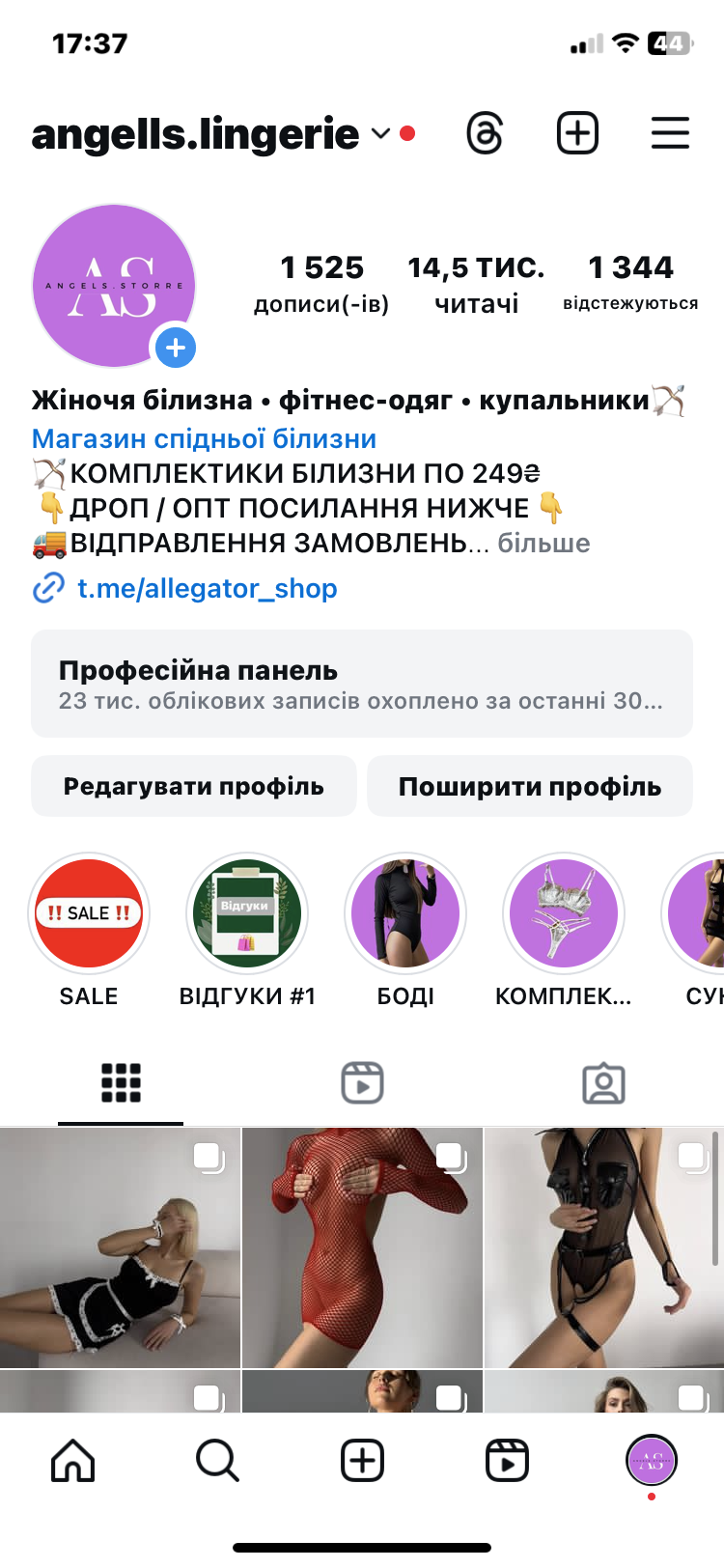The image size is (724, 1568).
Task: Expand bio by tapping більше
Action: (x=543, y=543)
